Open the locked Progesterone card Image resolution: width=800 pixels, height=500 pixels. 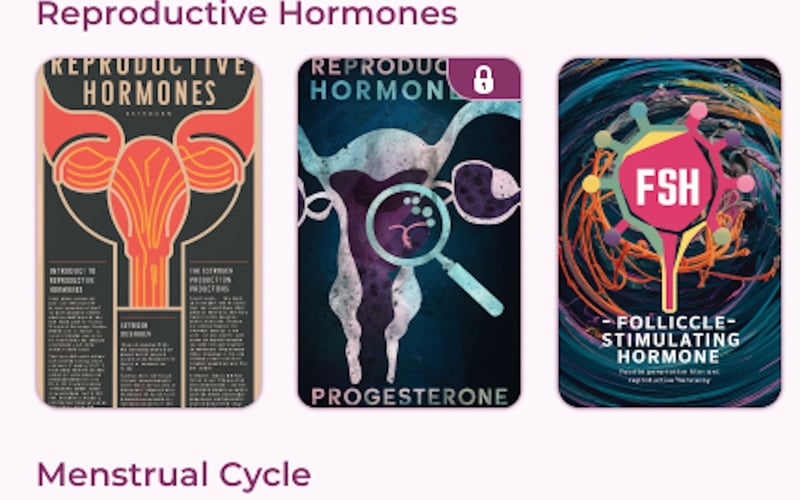pyautogui.click(x=409, y=232)
